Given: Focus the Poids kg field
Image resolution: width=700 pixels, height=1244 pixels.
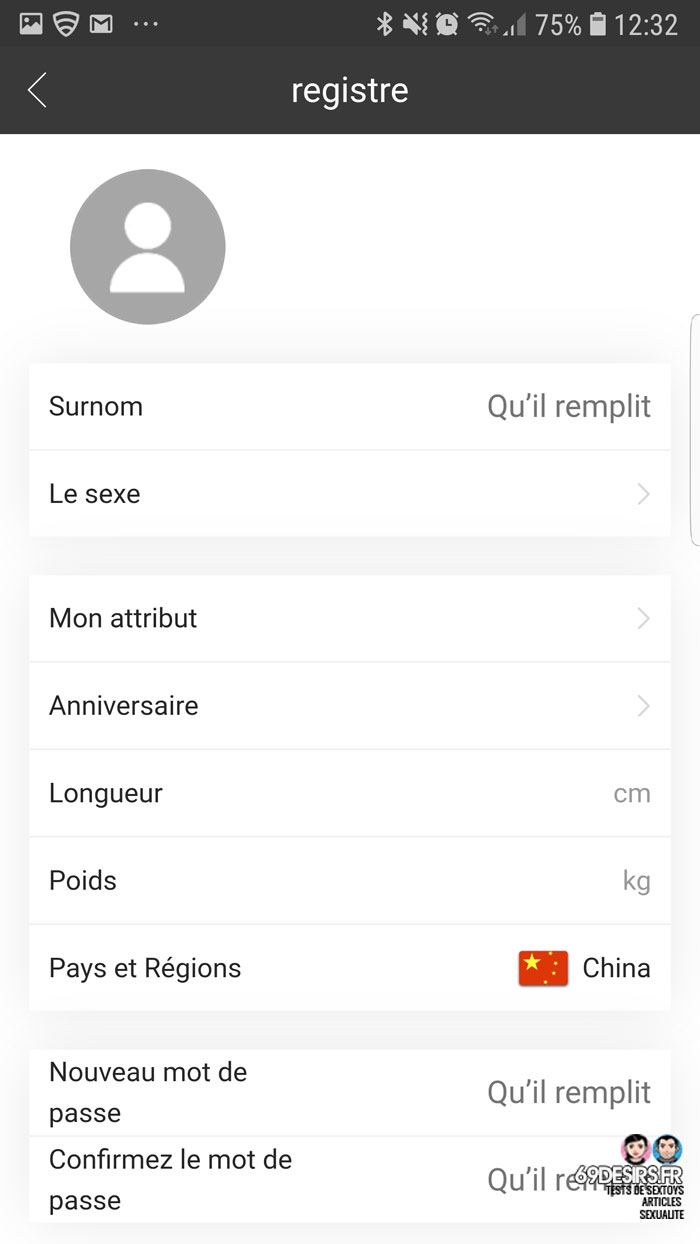Looking at the screenshot, I should [350, 880].
